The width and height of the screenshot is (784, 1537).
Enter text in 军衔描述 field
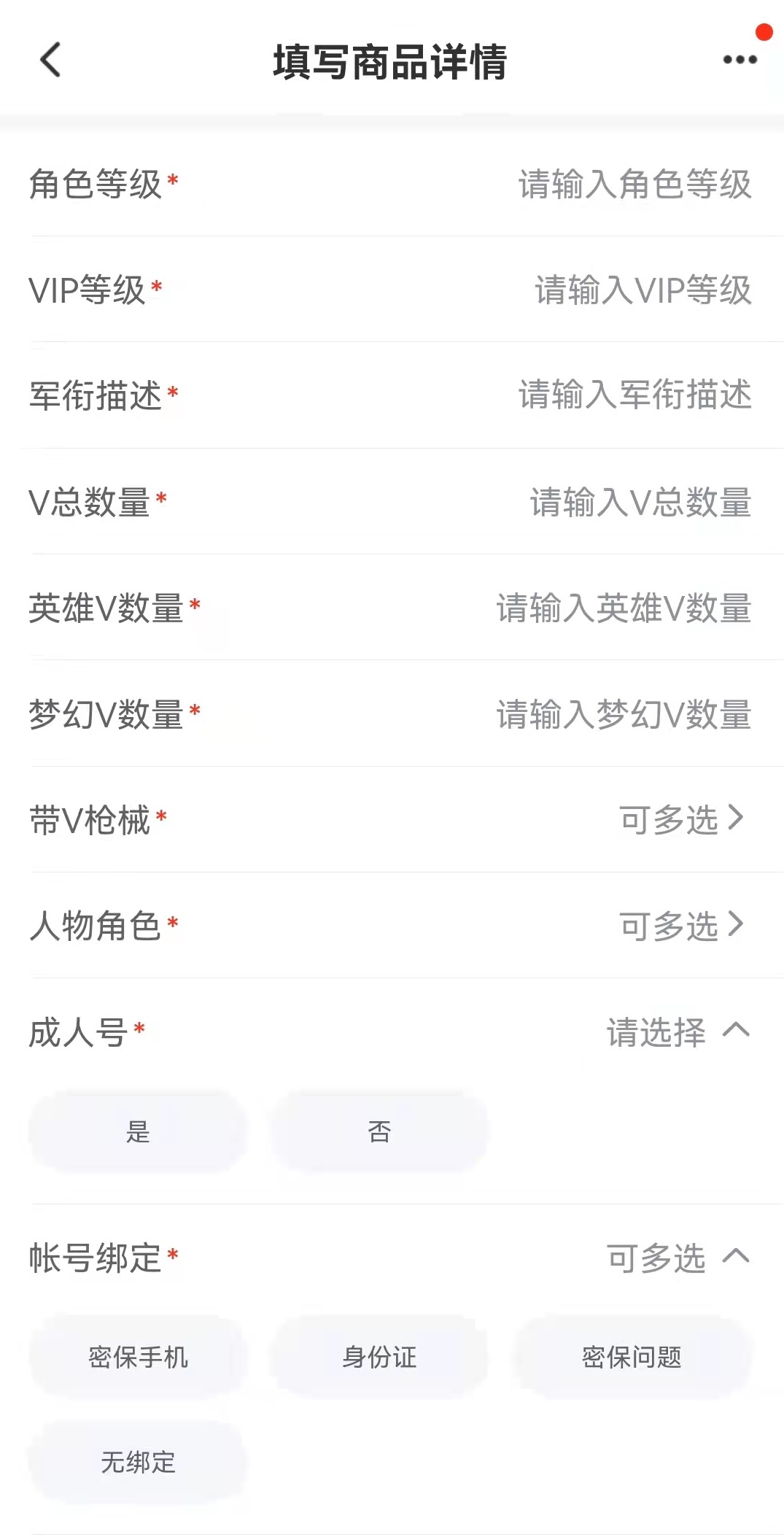pyautogui.click(x=634, y=395)
